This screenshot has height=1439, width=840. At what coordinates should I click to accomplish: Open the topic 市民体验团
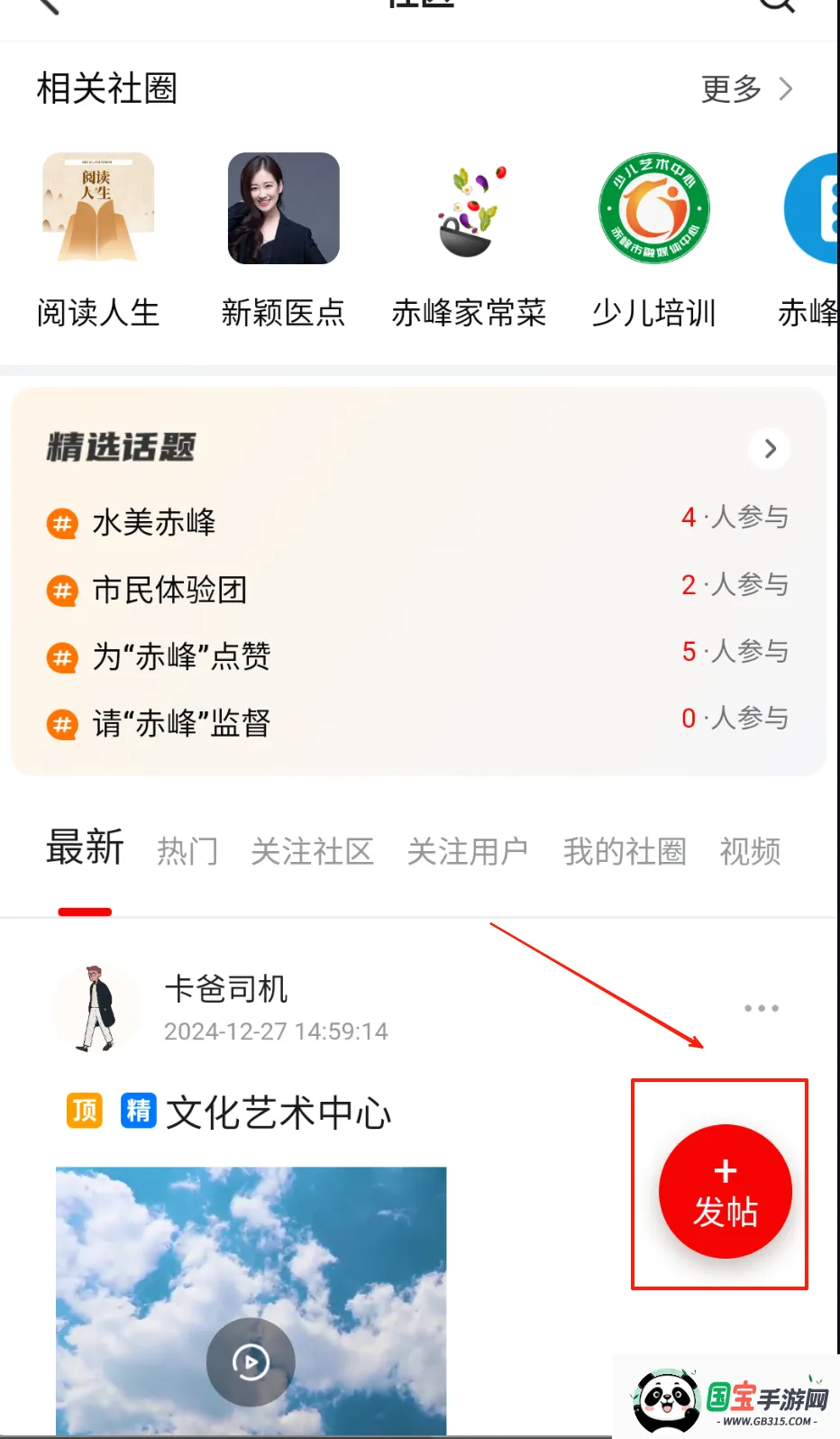pyautogui.click(x=169, y=591)
